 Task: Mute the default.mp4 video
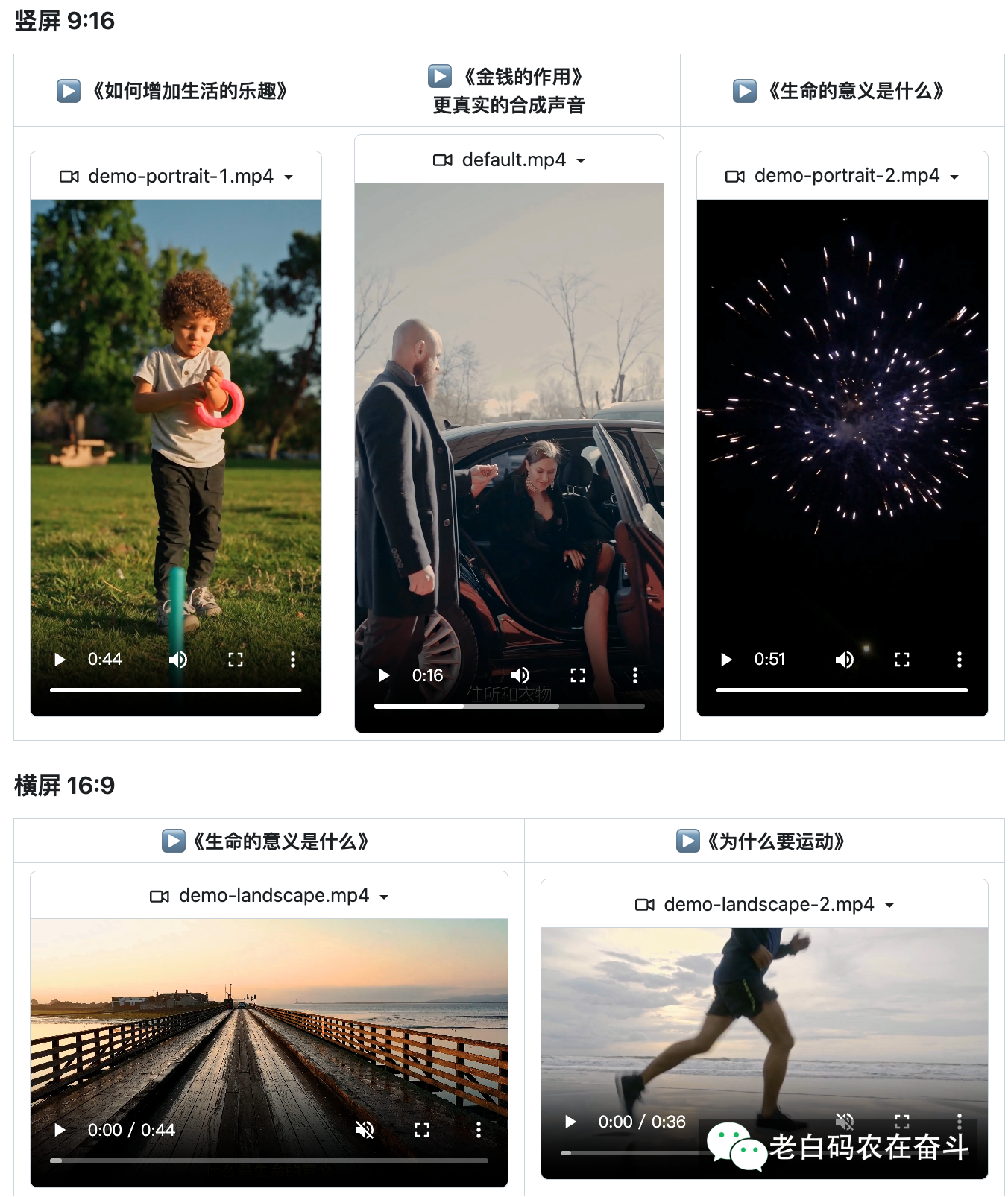(520, 675)
